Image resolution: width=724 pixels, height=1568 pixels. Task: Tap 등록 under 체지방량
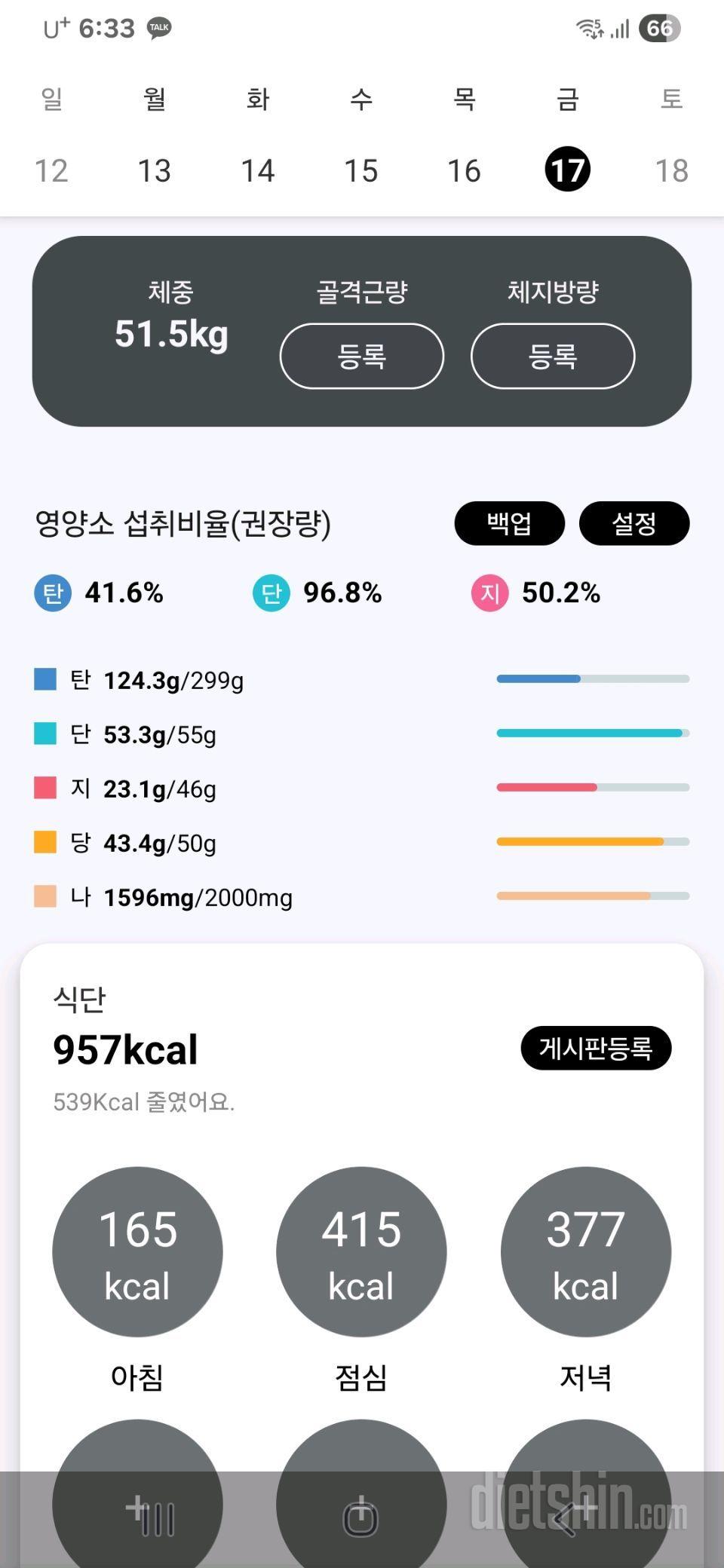click(x=553, y=356)
